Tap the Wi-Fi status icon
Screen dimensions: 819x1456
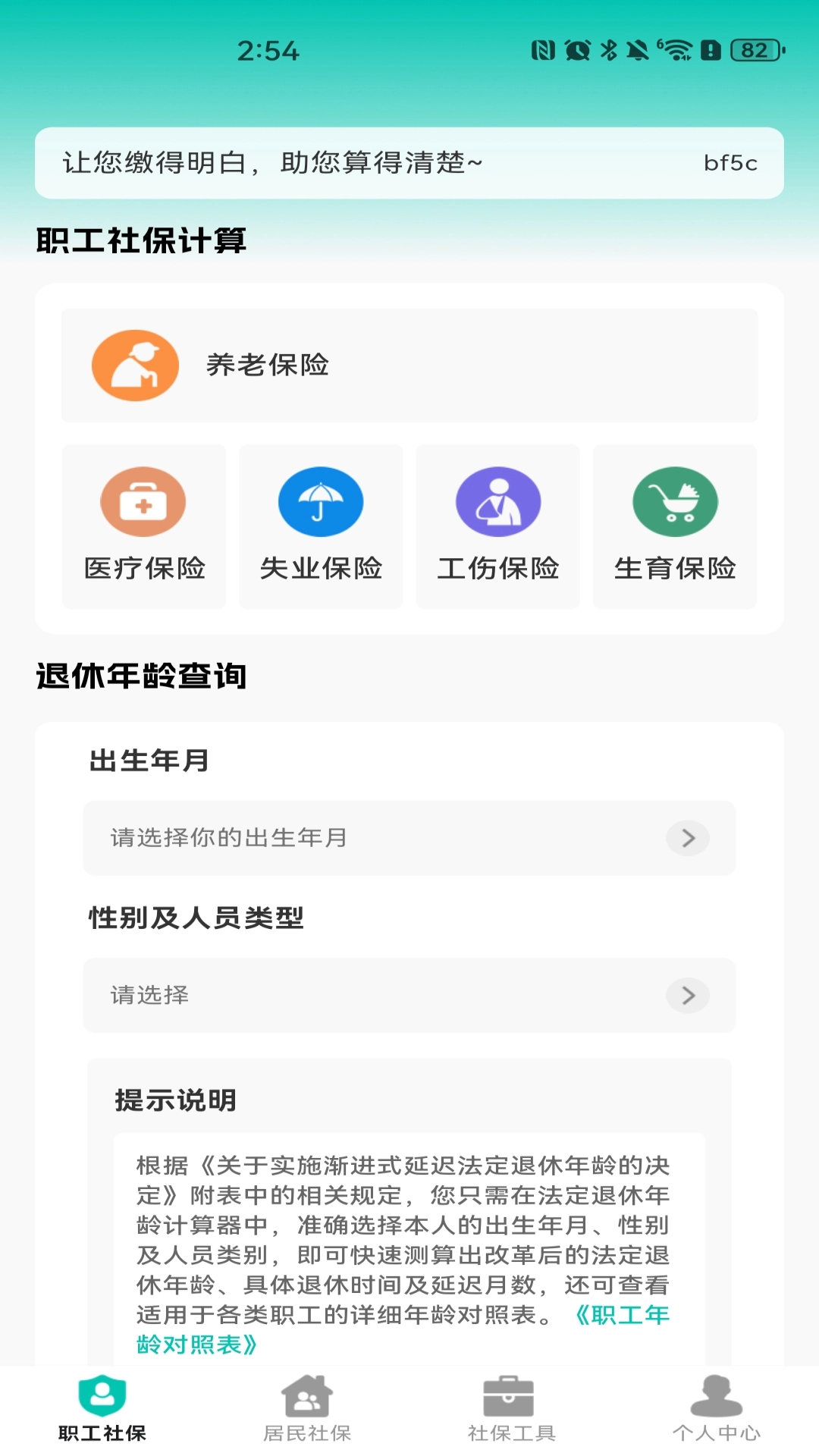[x=677, y=50]
